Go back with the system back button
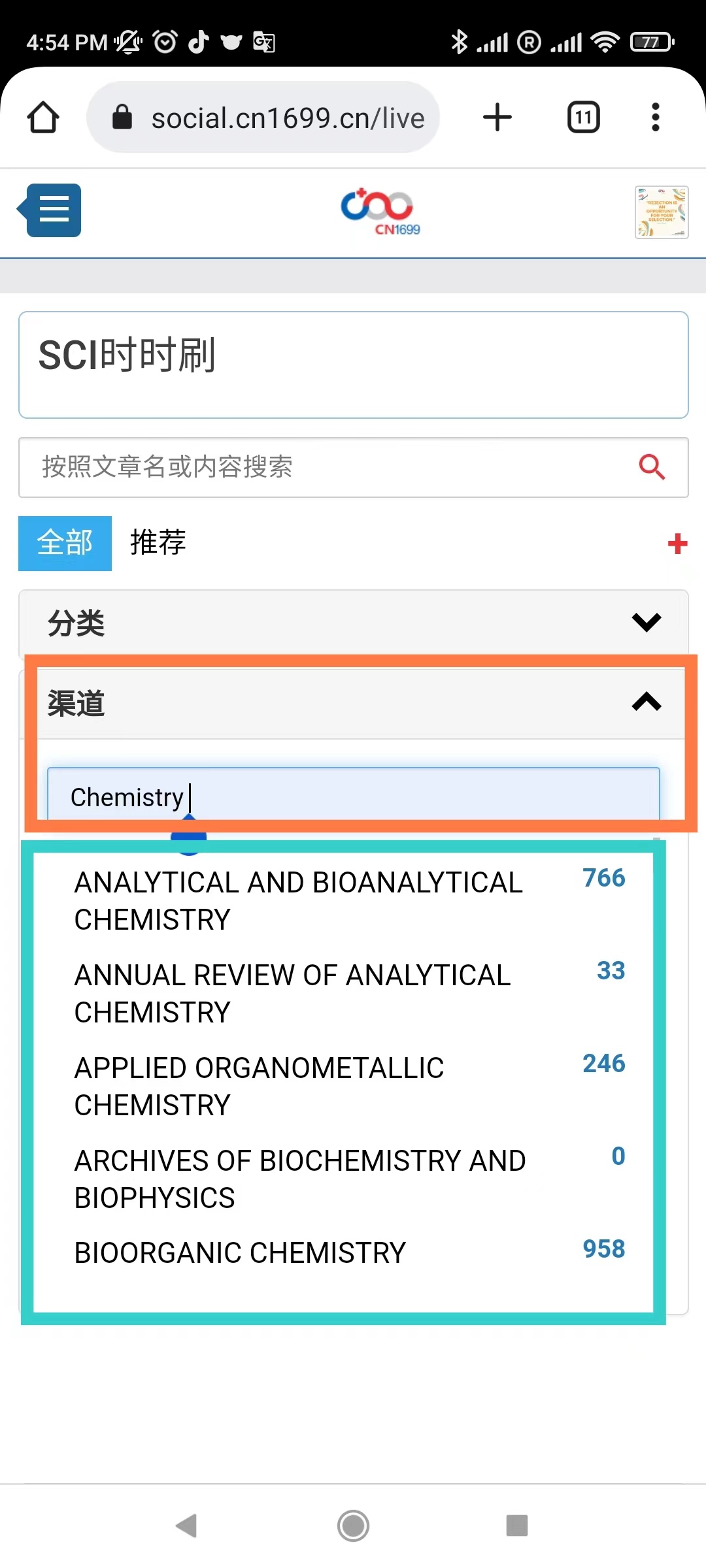Viewport: 706px width, 1568px height. pyautogui.click(x=187, y=1526)
